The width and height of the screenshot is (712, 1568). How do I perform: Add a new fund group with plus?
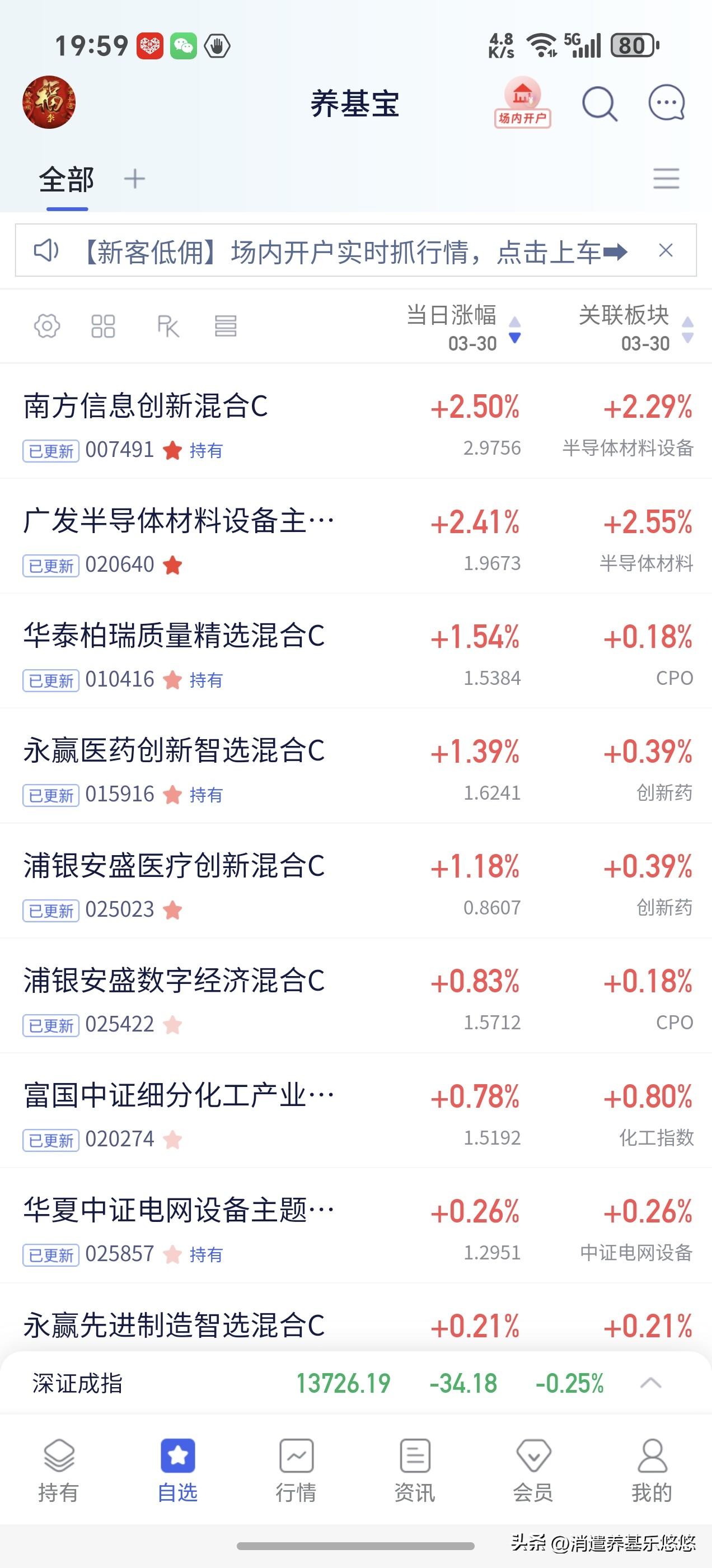(135, 179)
